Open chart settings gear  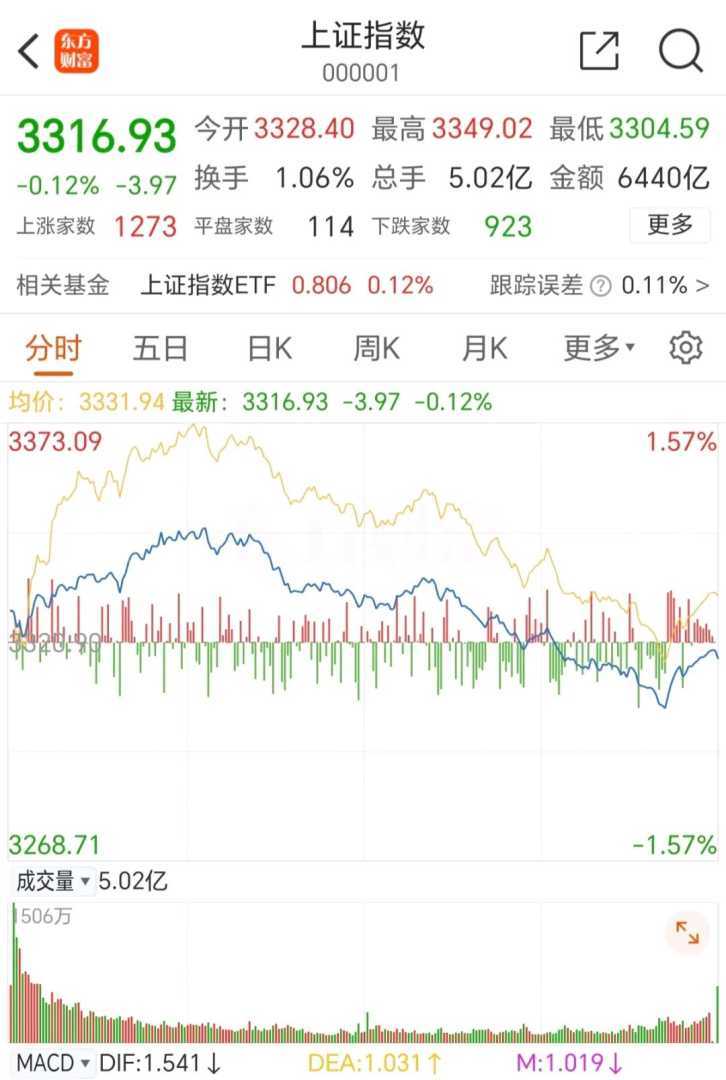point(685,348)
